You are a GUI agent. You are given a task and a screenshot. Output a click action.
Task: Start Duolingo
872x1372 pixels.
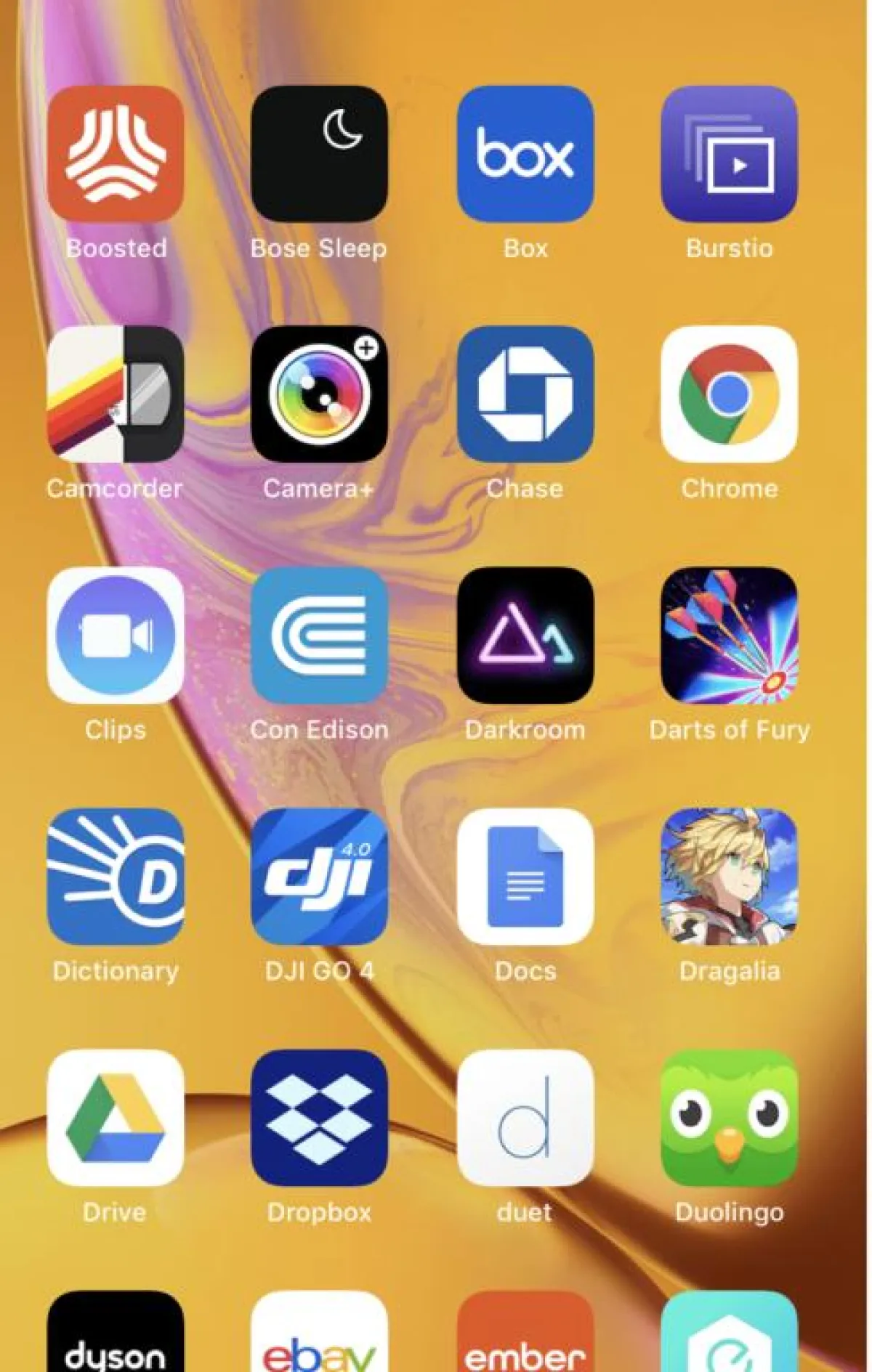729,1118
